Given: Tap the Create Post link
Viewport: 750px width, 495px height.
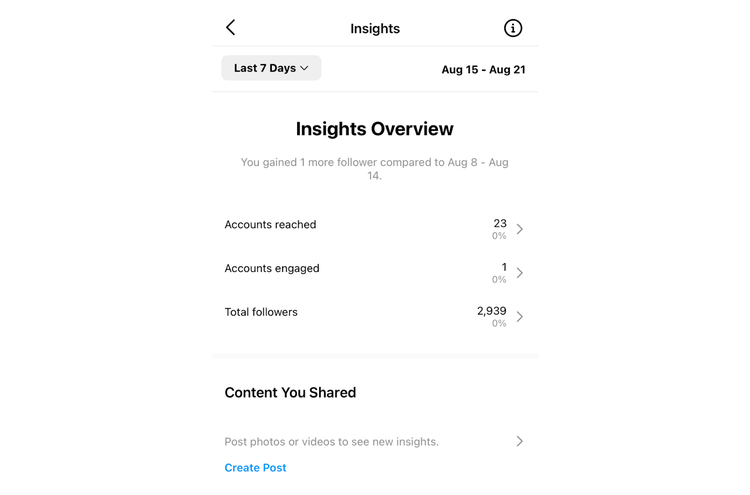Looking at the screenshot, I should [255, 468].
